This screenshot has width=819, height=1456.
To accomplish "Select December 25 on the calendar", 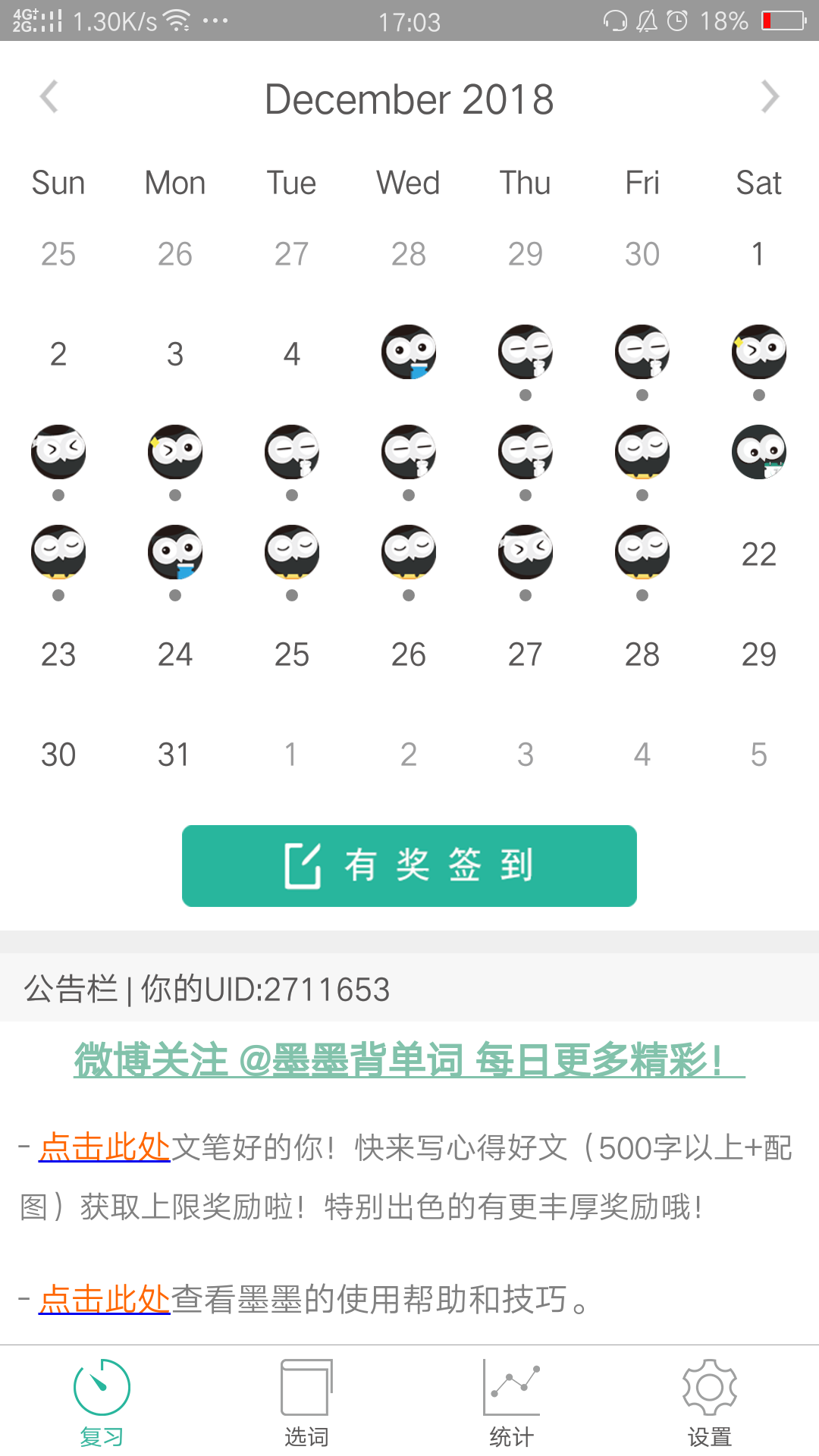I will pos(292,654).
